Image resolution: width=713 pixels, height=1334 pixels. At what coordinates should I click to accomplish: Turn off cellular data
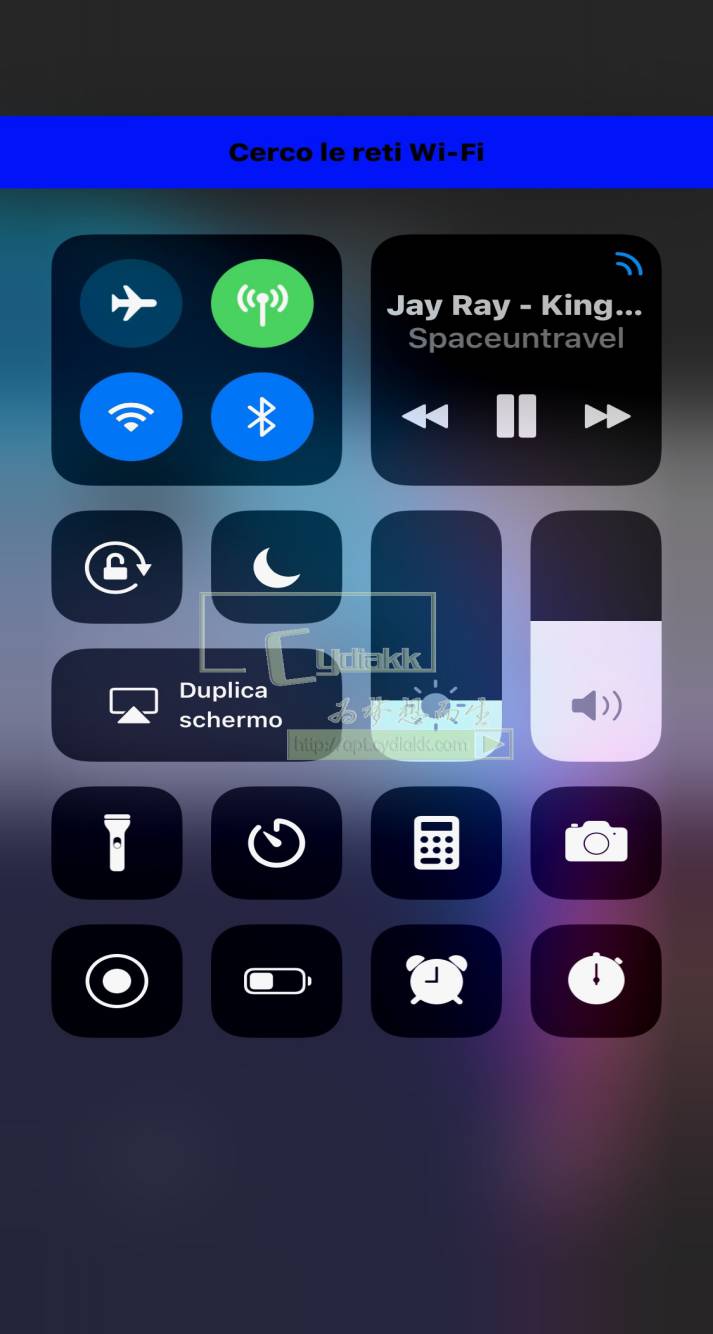pos(262,303)
